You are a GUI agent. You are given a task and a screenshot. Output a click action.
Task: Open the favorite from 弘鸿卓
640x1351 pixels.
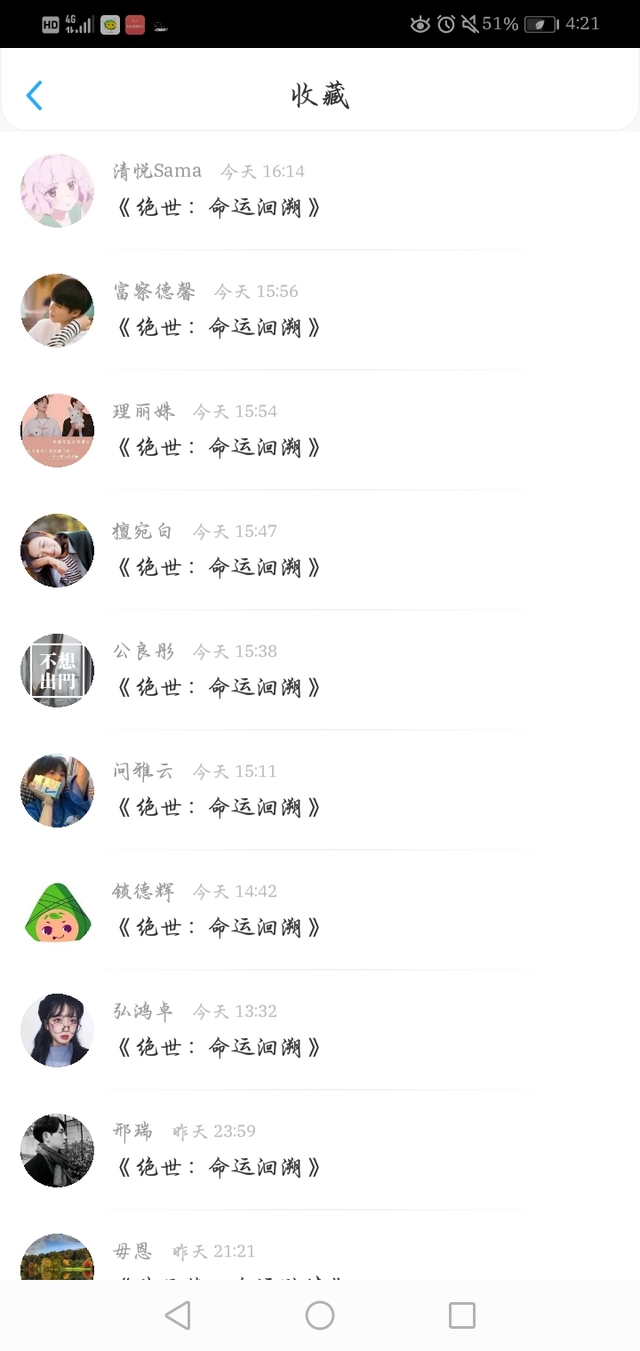point(320,1031)
